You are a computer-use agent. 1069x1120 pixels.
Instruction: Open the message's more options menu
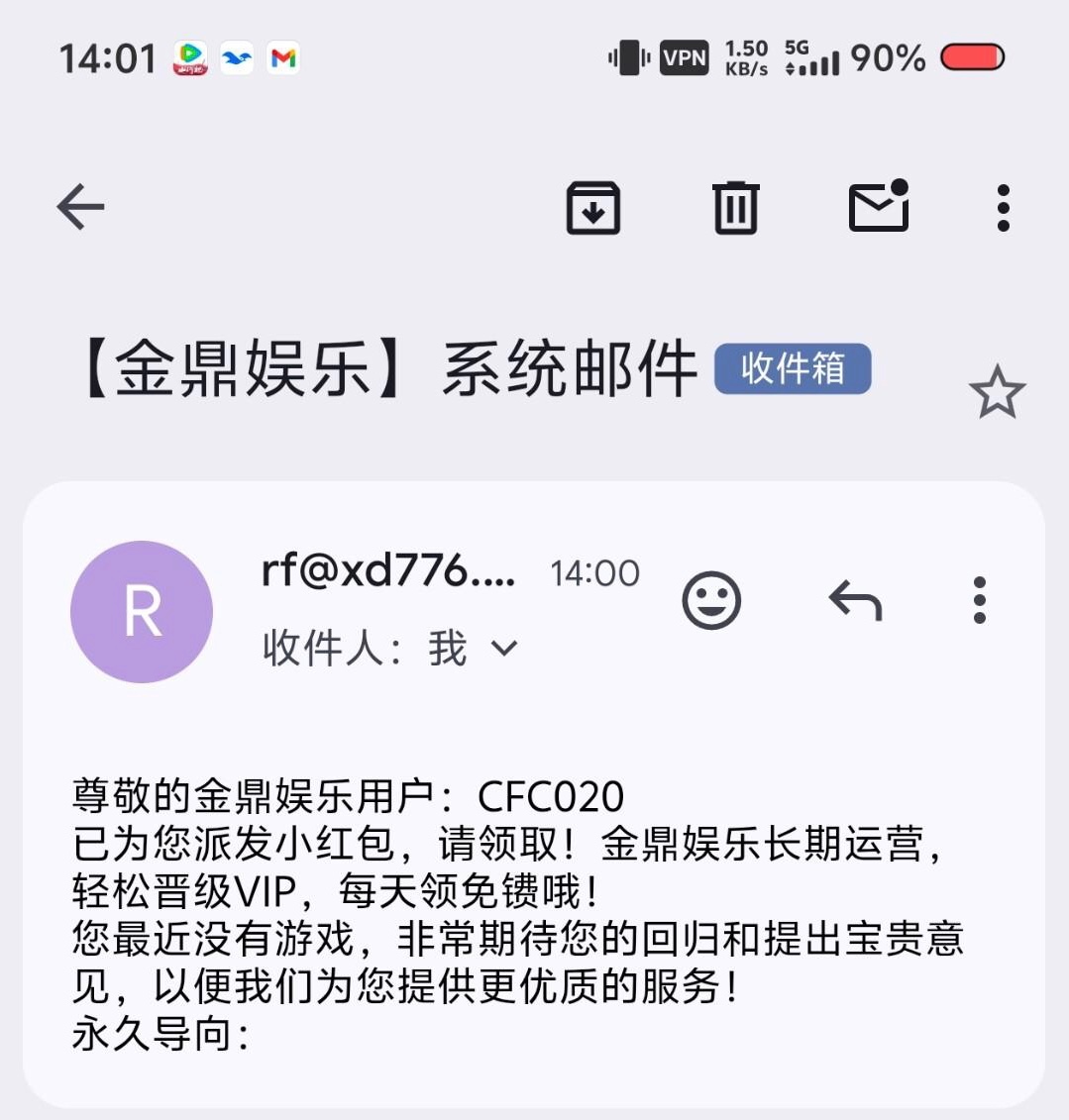coord(979,600)
